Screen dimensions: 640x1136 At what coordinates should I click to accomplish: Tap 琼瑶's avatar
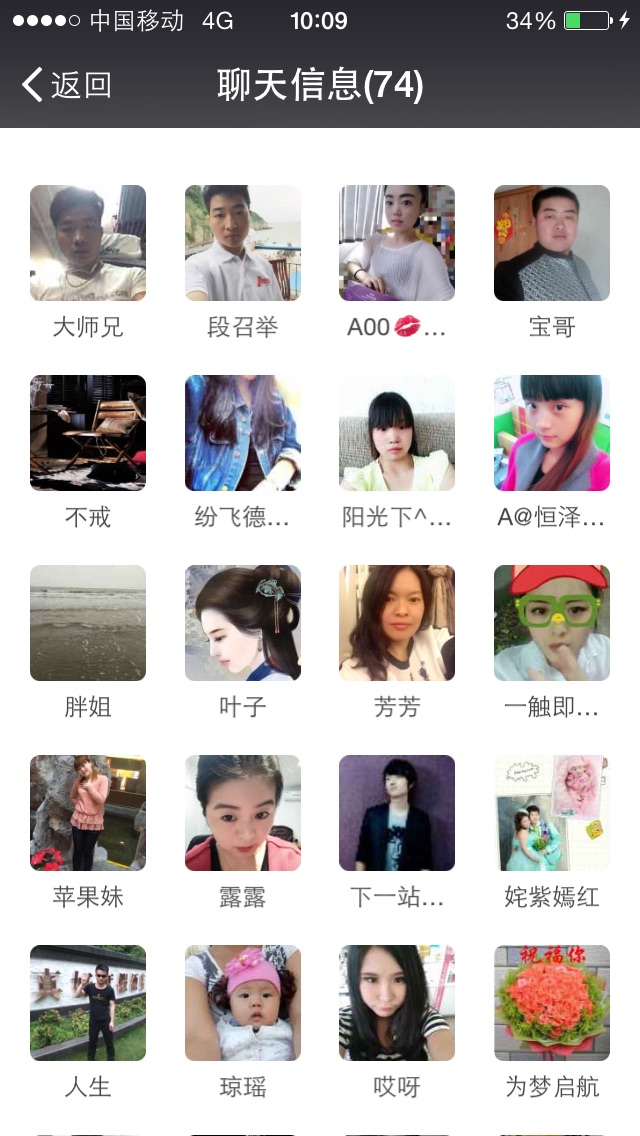(x=243, y=1003)
